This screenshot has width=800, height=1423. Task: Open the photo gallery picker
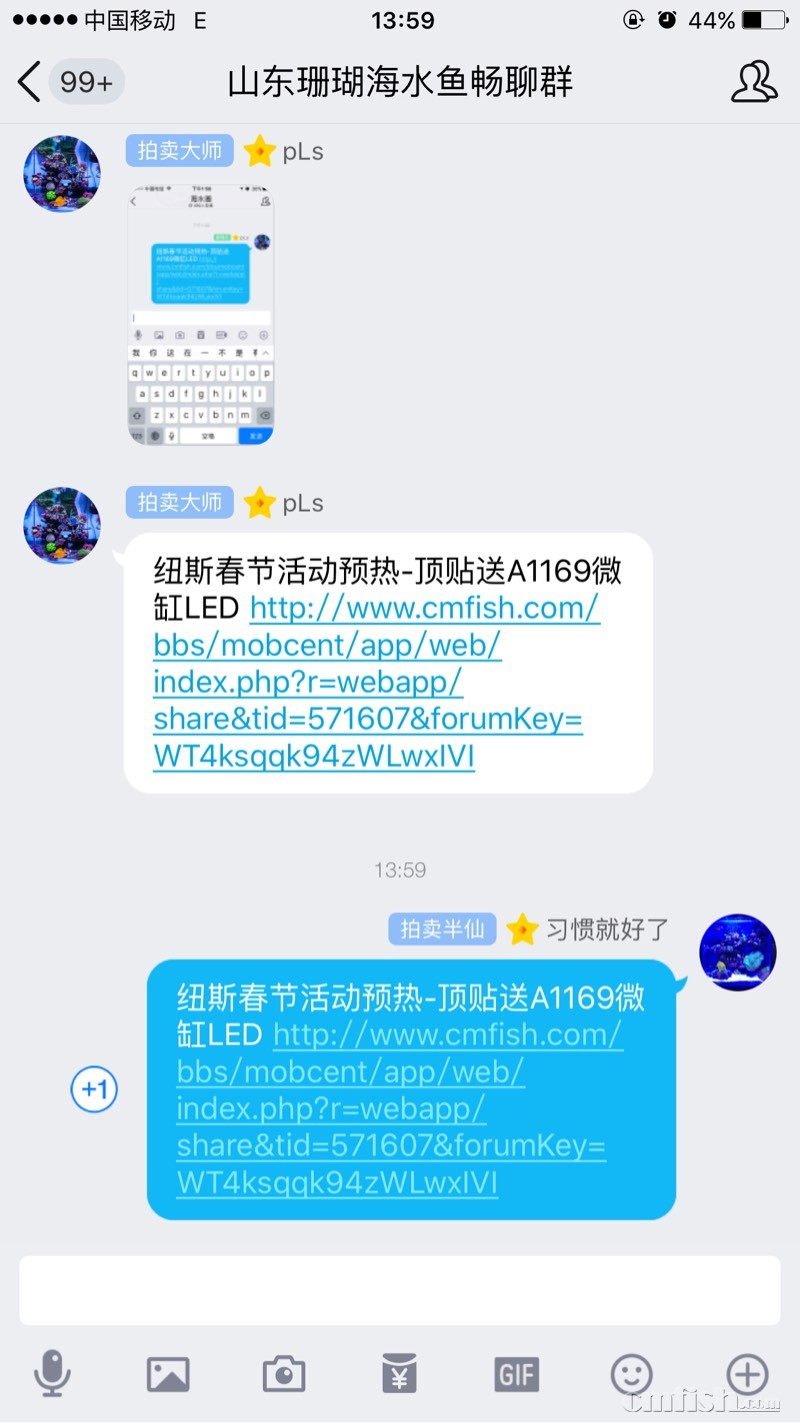[168, 1375]
